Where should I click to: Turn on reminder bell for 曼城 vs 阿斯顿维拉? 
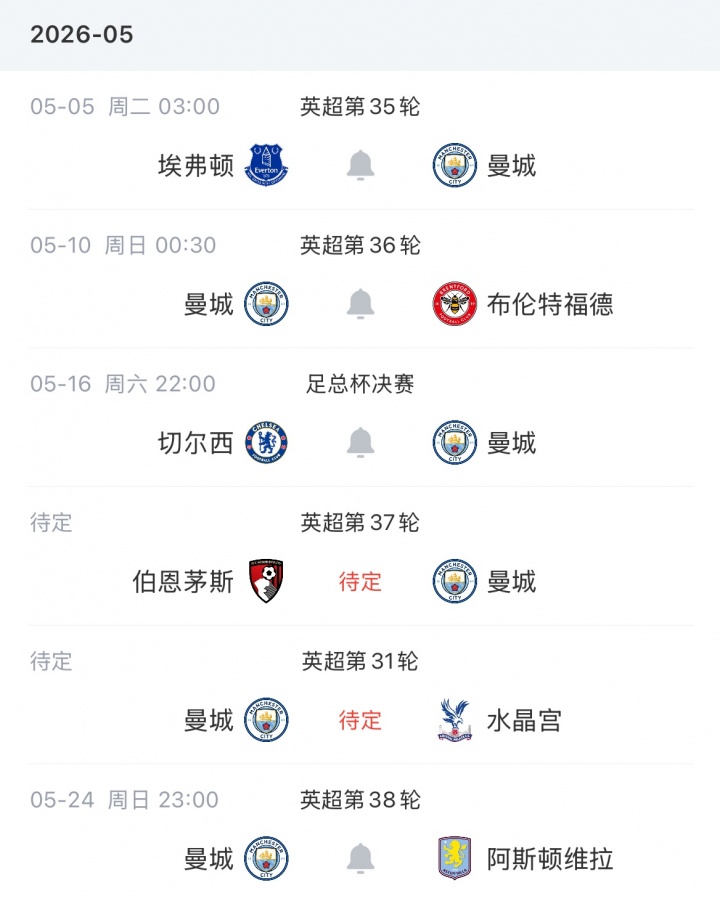[x=360, y=858]
